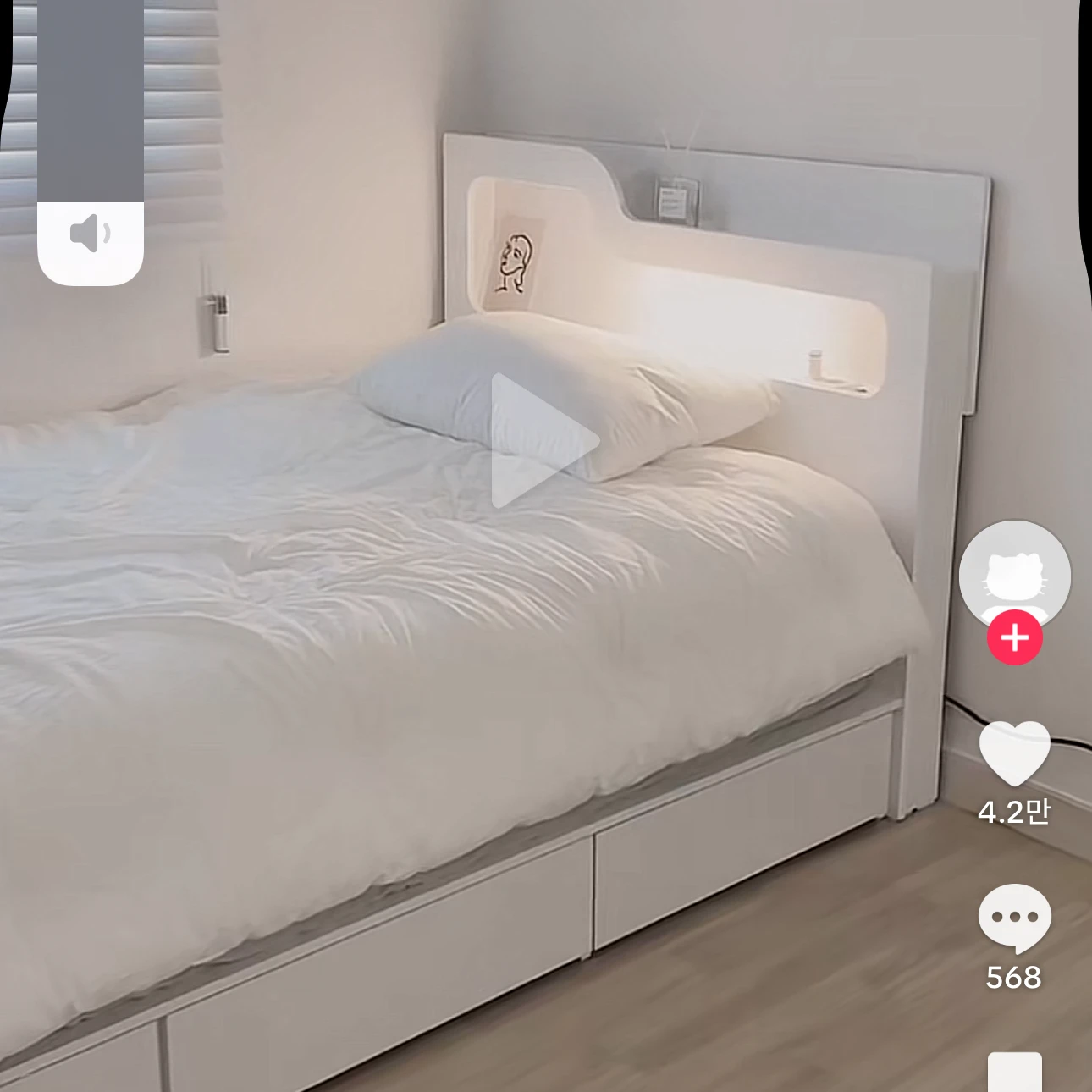The height and width of the screenshot is (1092, 1092).
Task: Open the creator's Hello Kitty profile picture
Action: (1014, 572)
